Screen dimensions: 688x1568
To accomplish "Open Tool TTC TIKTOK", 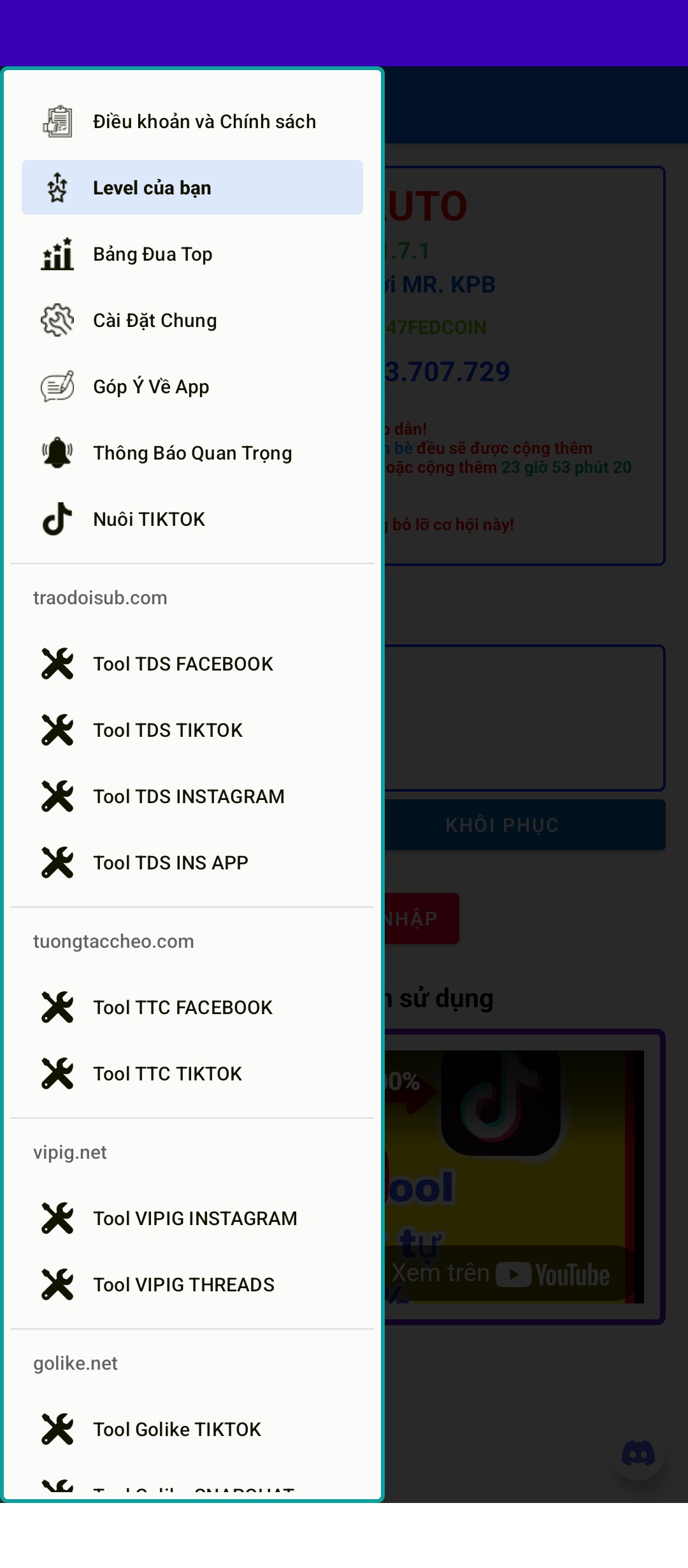I will click(x=192, y=1073).
